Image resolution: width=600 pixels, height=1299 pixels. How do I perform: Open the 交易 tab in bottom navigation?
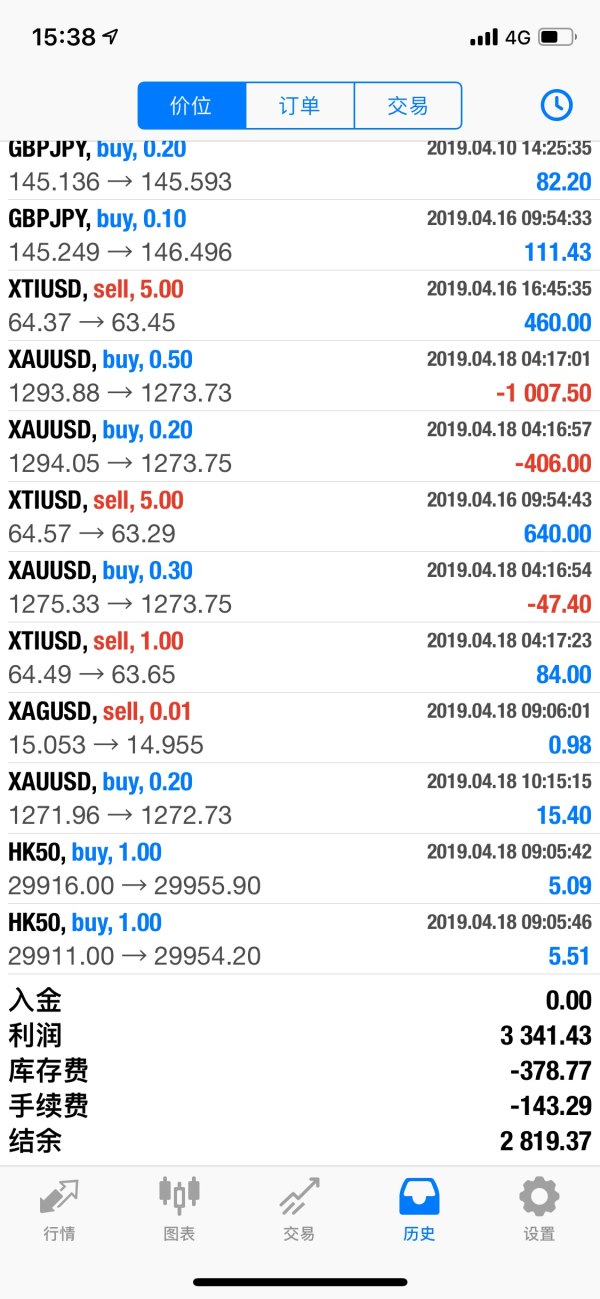(x=299, y=1208)
